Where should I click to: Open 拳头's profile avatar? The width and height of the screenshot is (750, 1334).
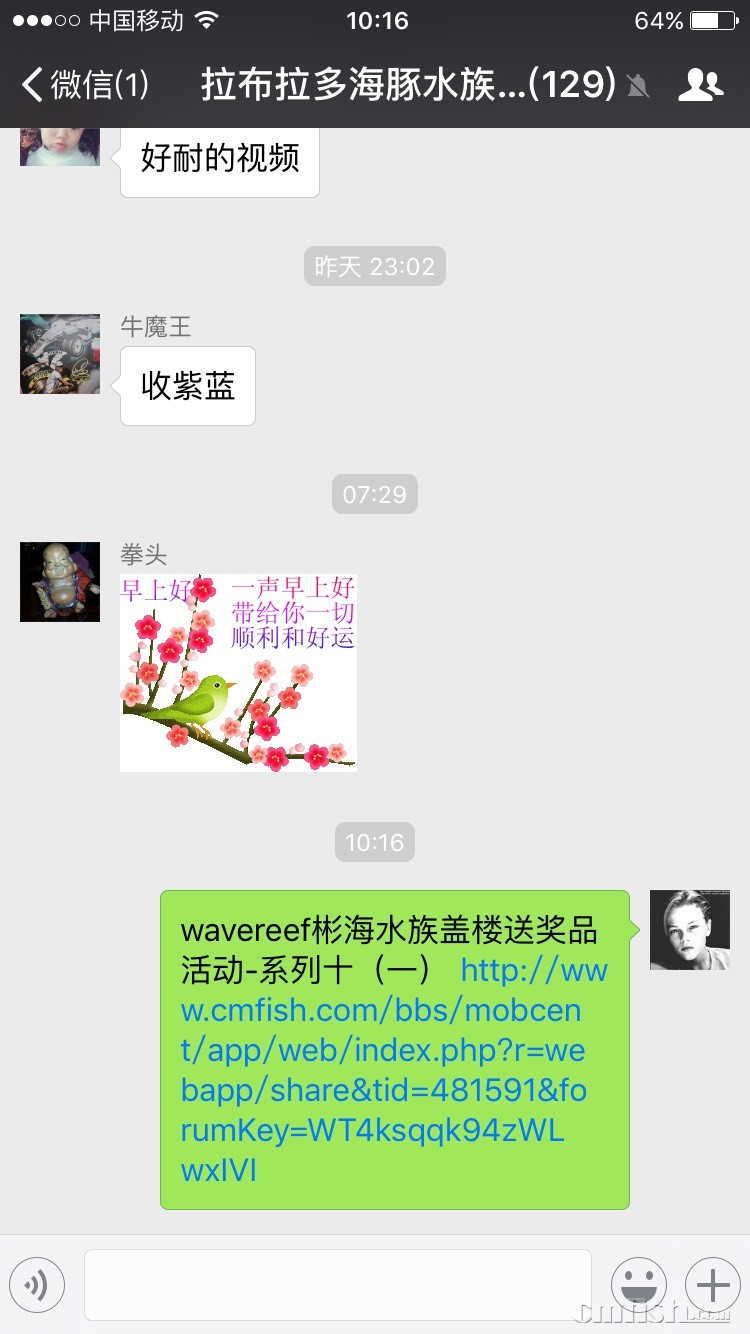tap(60, 582)
